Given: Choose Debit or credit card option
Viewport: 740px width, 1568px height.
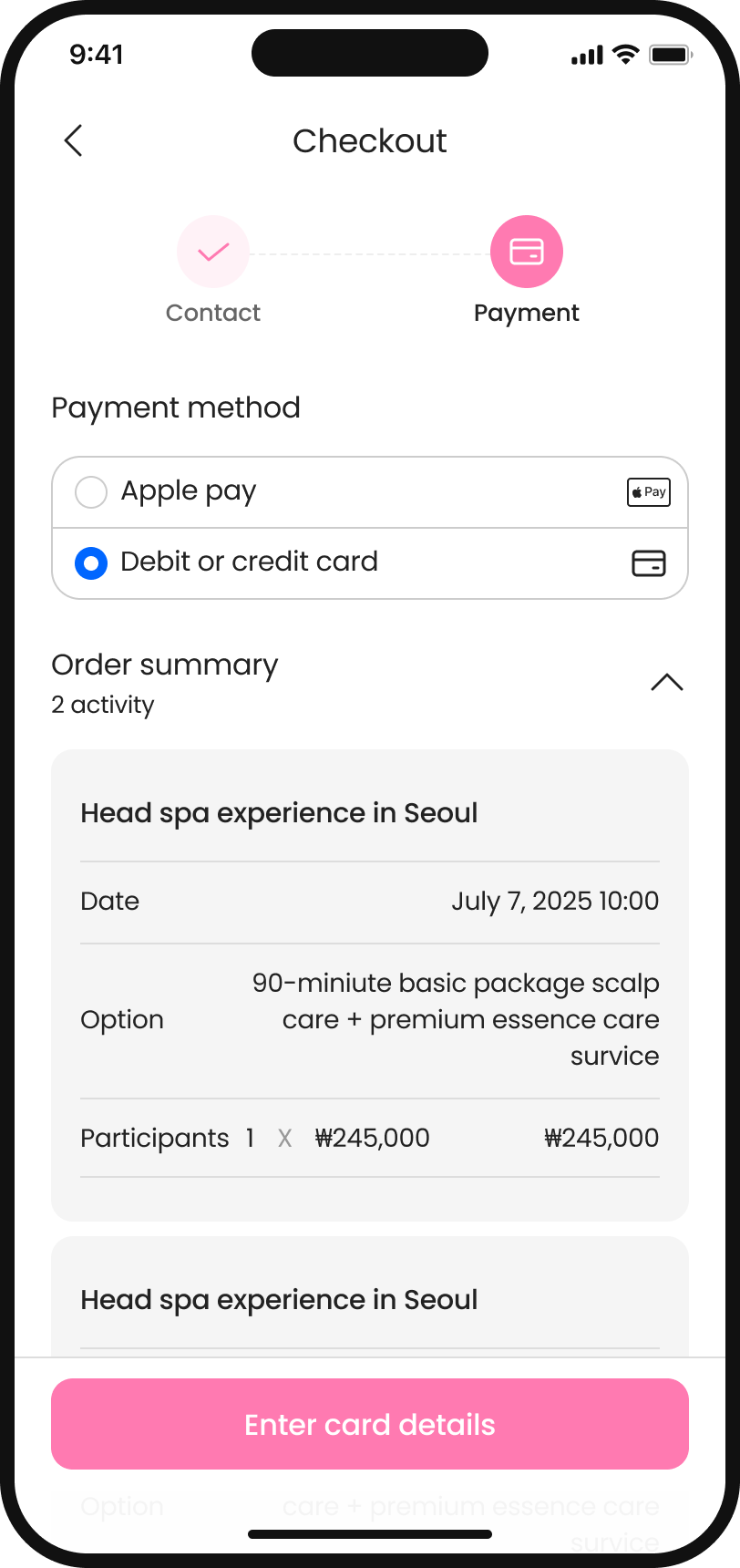Looking at the screenshot, I should [91, 563].
